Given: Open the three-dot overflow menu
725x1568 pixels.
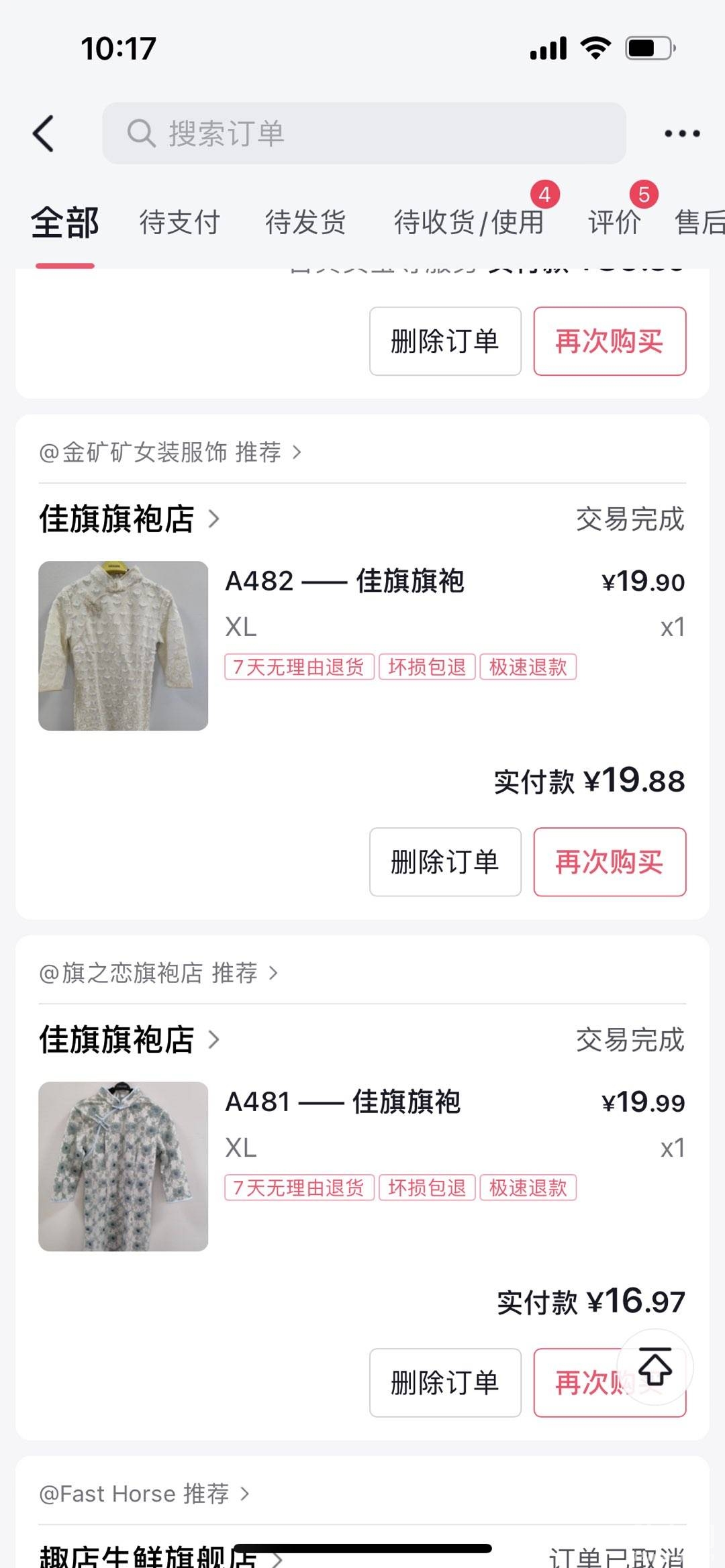Looking at the screenshot, I should (681, 134).
